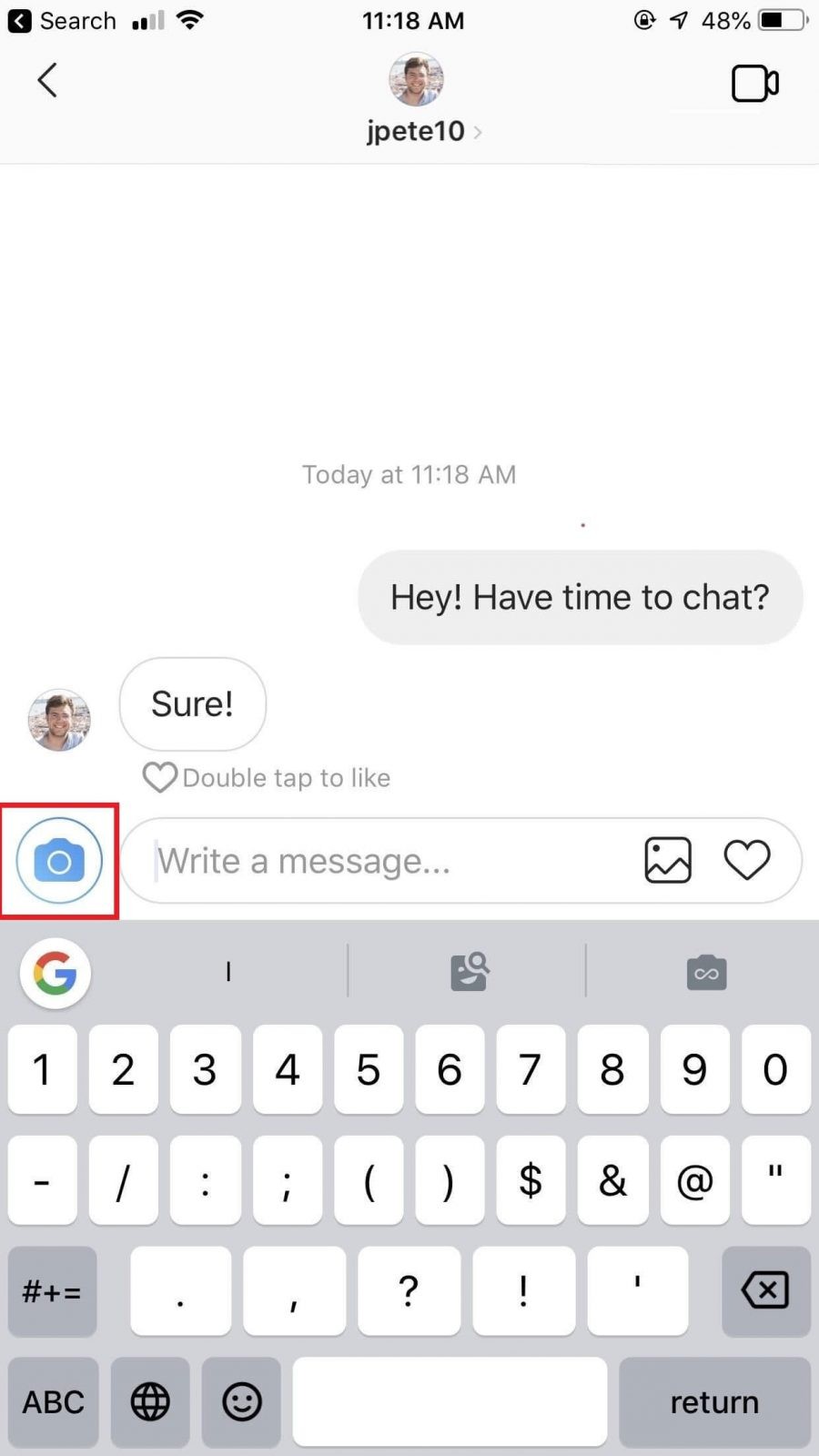Open the photo gallery picker

pyautogui.click(x=668, y=861)
